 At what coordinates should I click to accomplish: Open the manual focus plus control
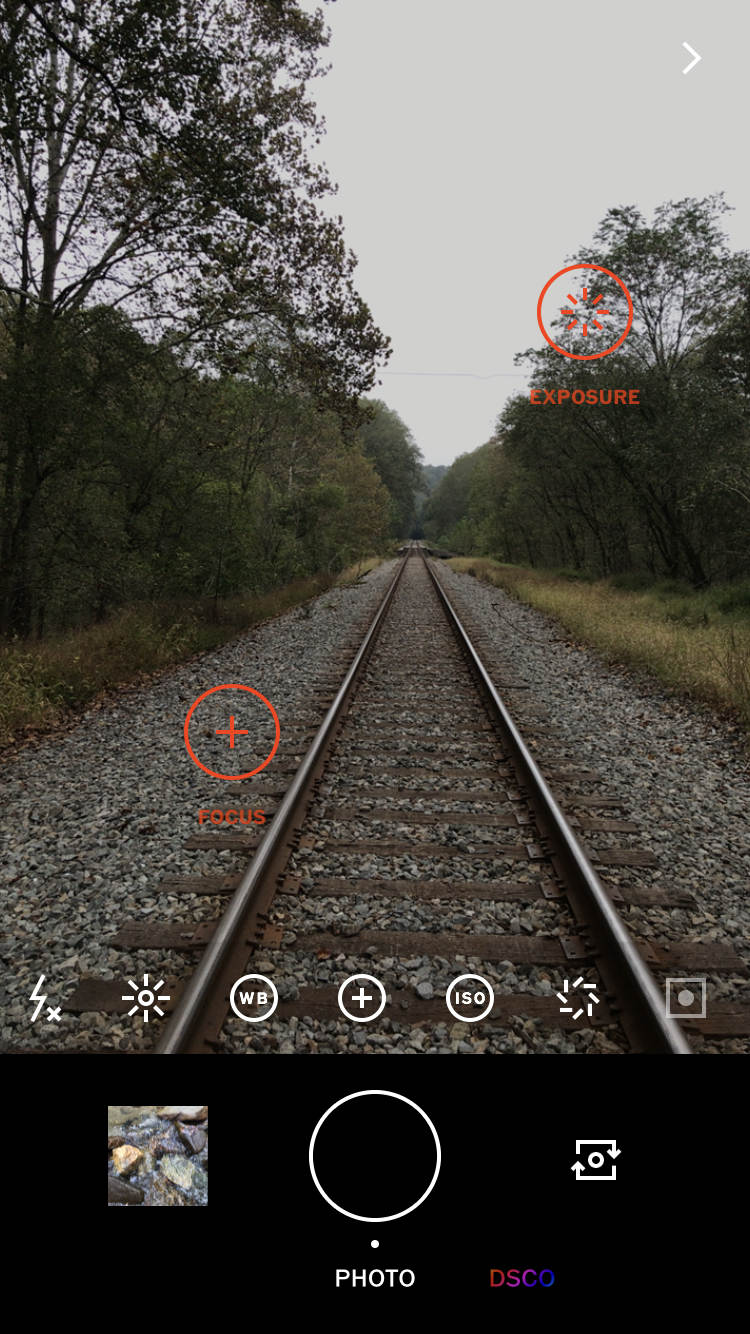tap(362, 998)
